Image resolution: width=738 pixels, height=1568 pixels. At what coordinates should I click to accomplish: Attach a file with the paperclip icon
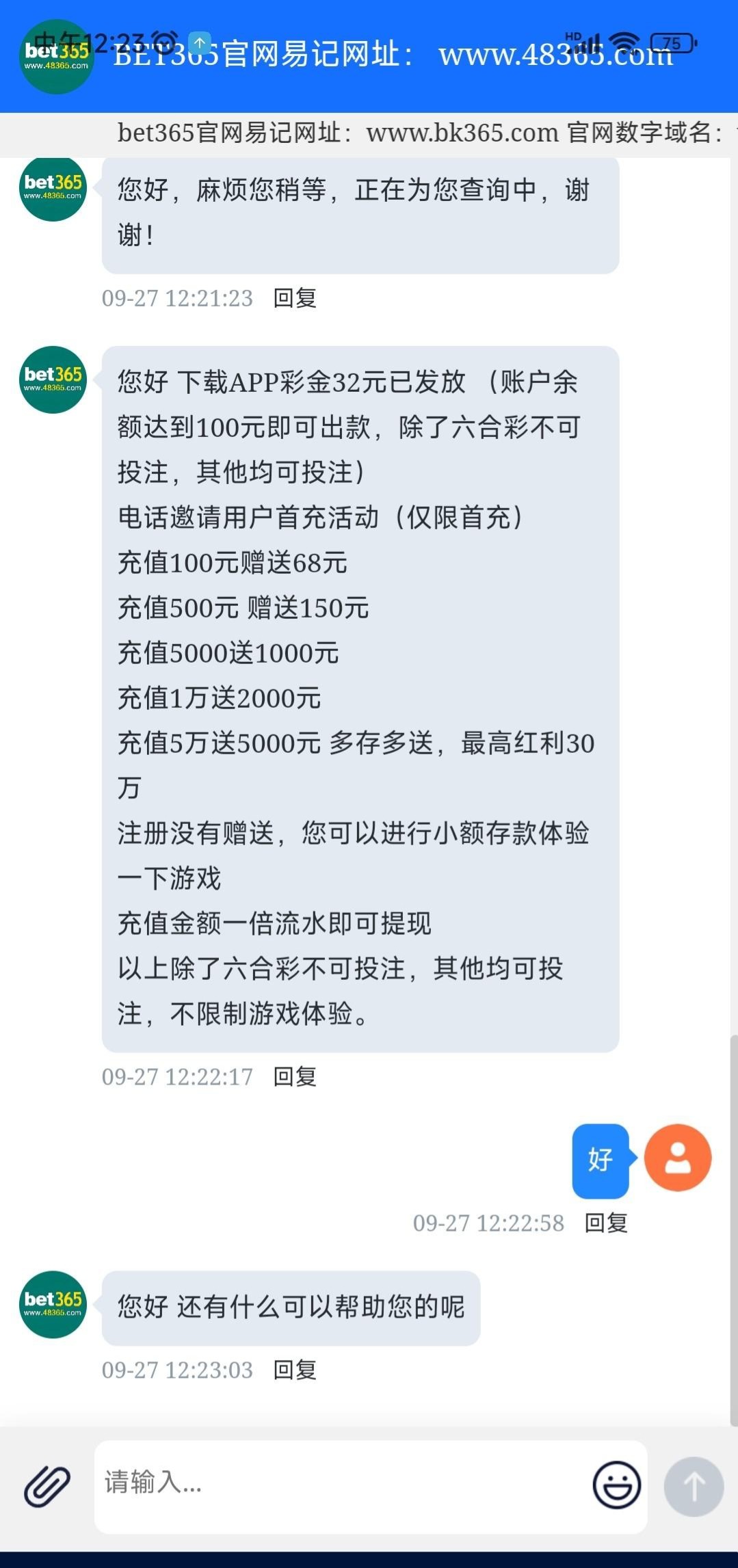[47, 1487]
